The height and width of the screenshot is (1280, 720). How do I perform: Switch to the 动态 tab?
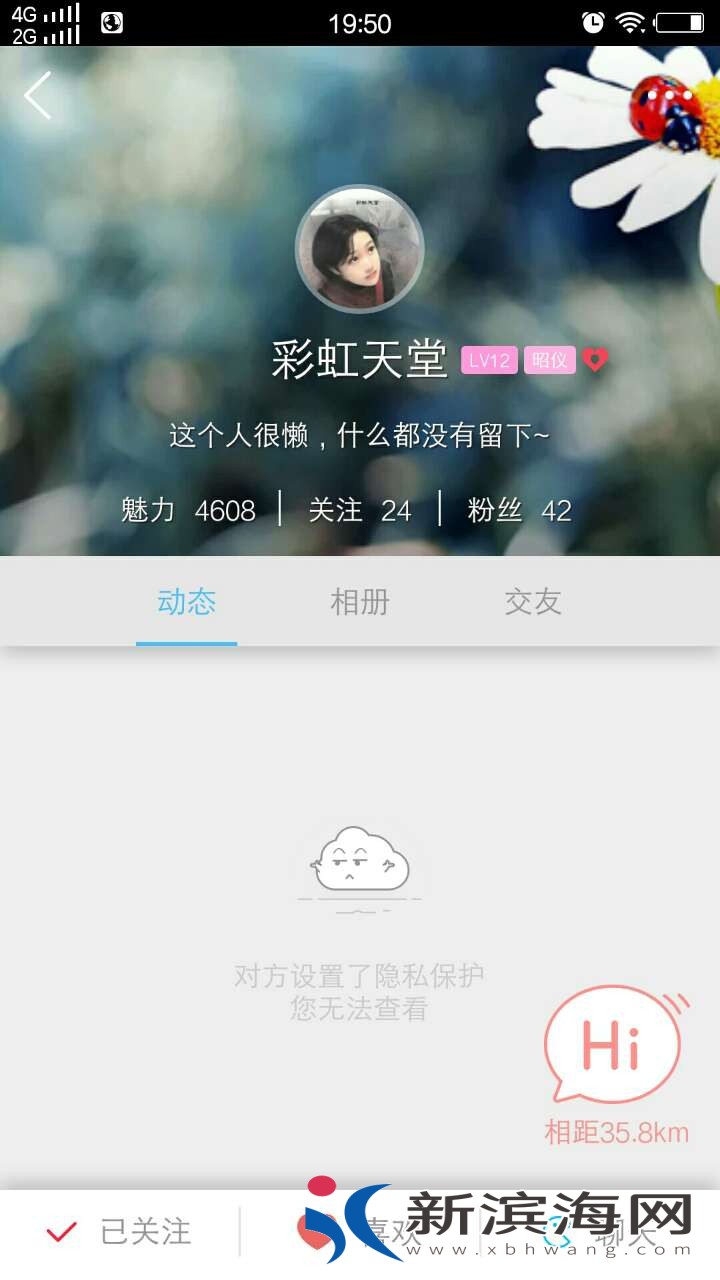click(x=186, y=602)
